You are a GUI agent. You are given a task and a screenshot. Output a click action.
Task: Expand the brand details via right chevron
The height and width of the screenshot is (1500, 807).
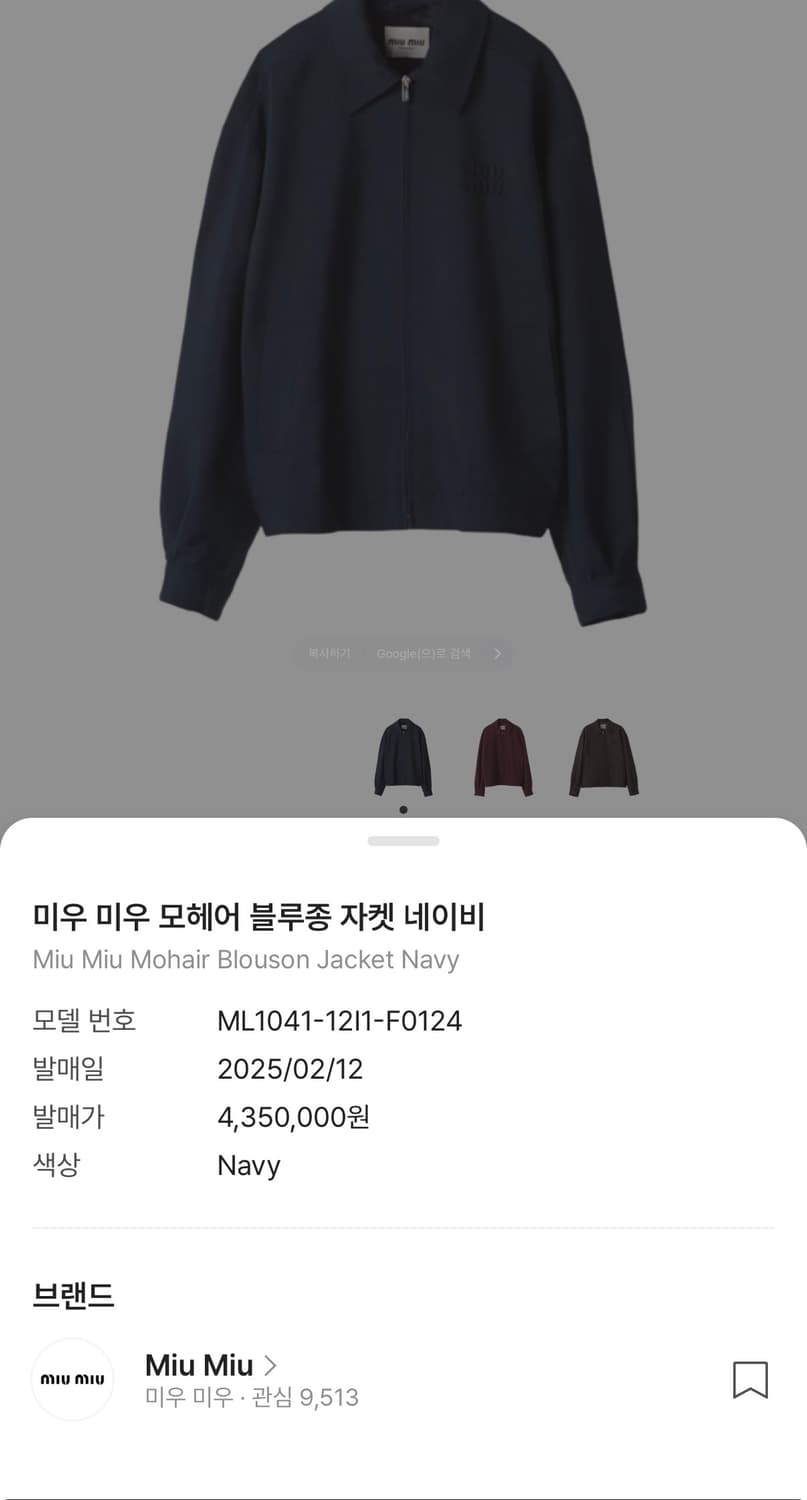268,1364
